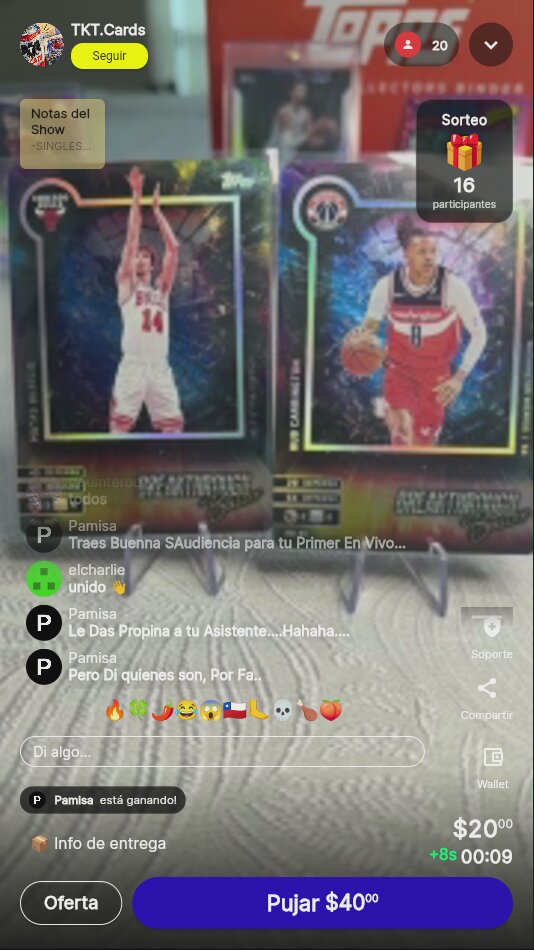
Task: Follow TKT.Cards with the Seguir button
Action: point(109,56)
